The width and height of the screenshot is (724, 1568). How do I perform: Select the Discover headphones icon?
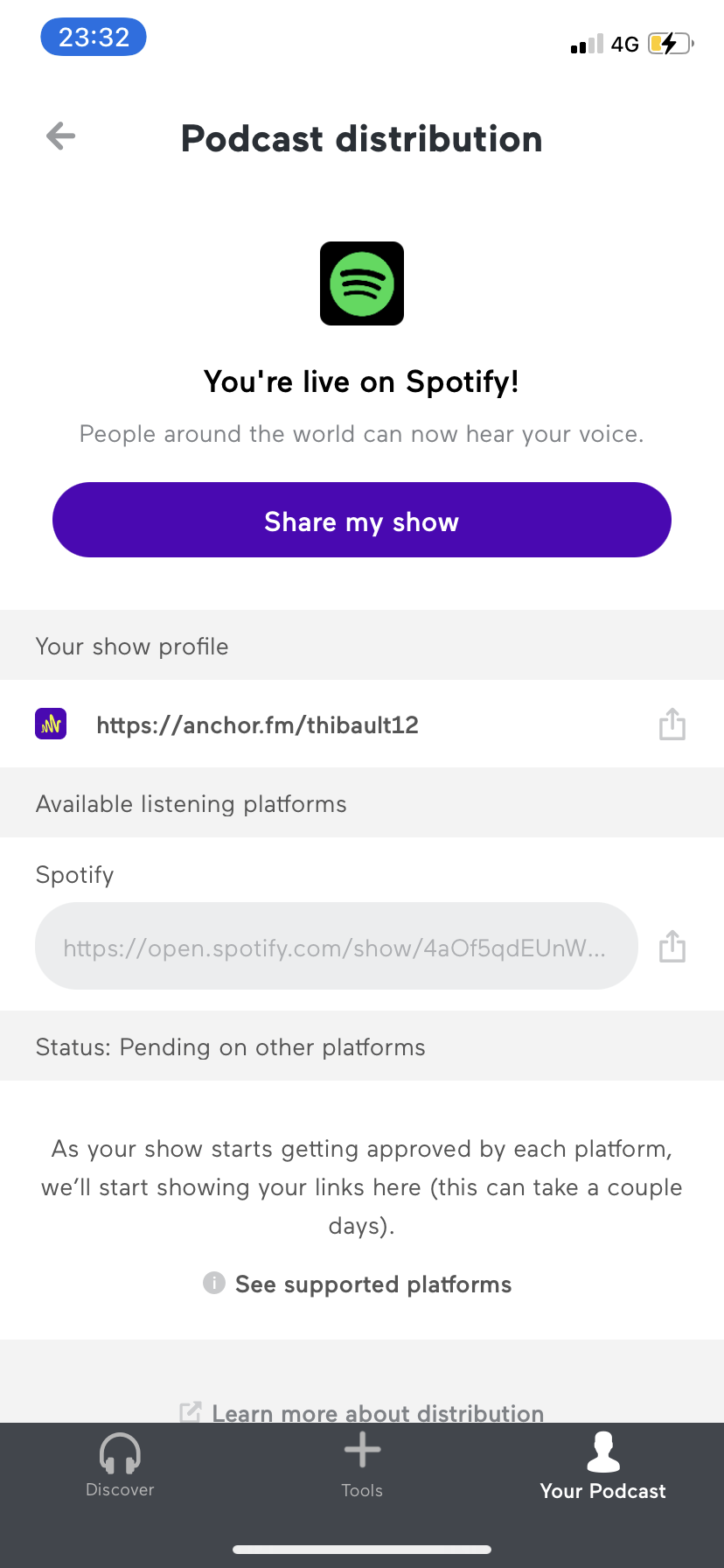120,1452
